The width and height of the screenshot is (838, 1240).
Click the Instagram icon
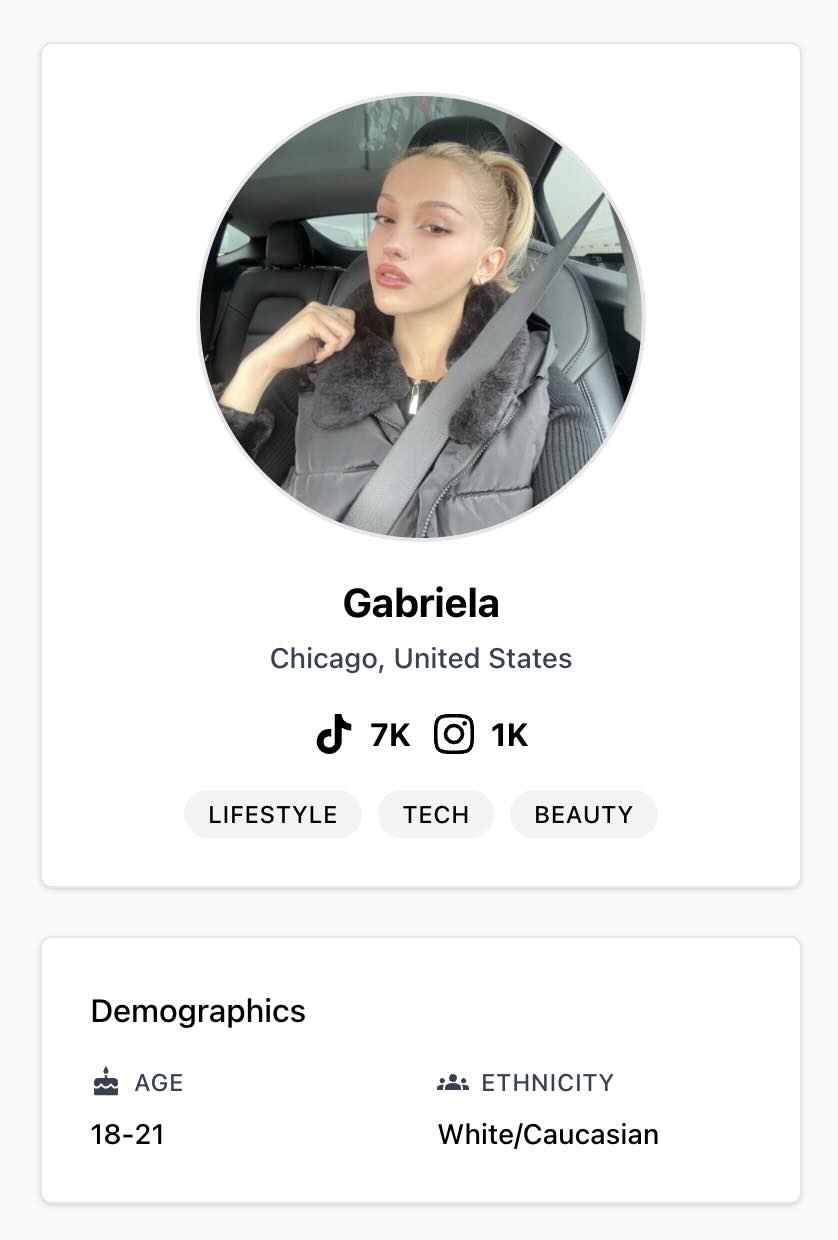(x=454, y=733)
